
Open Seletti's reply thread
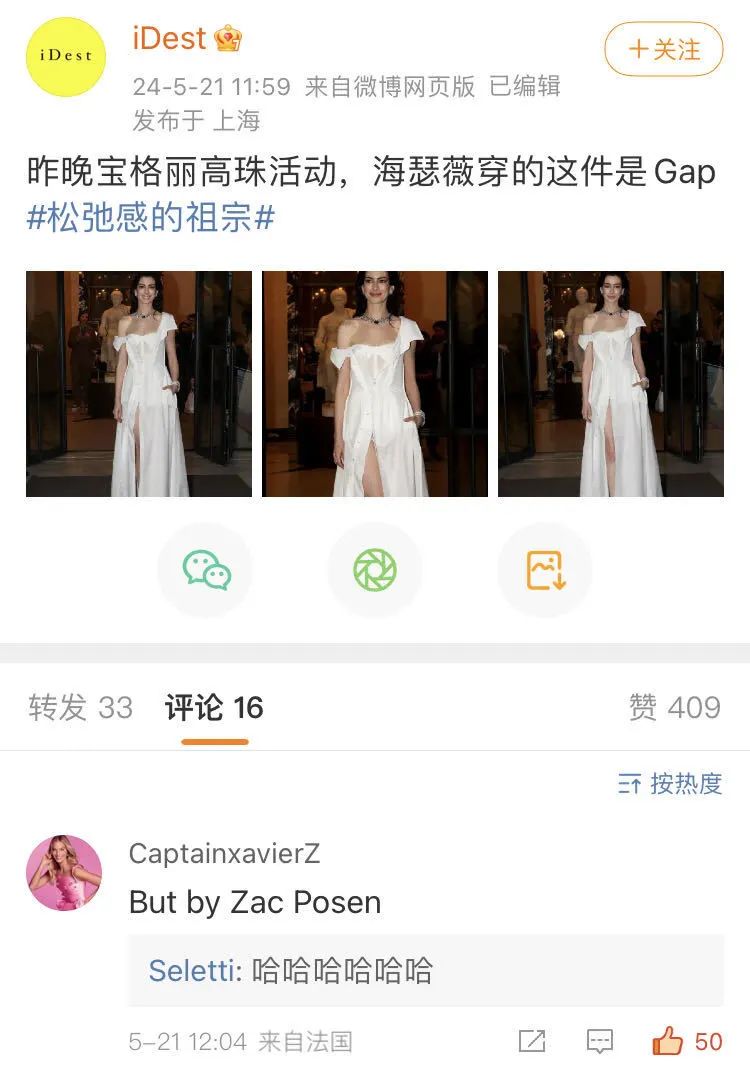coord(425,970)
